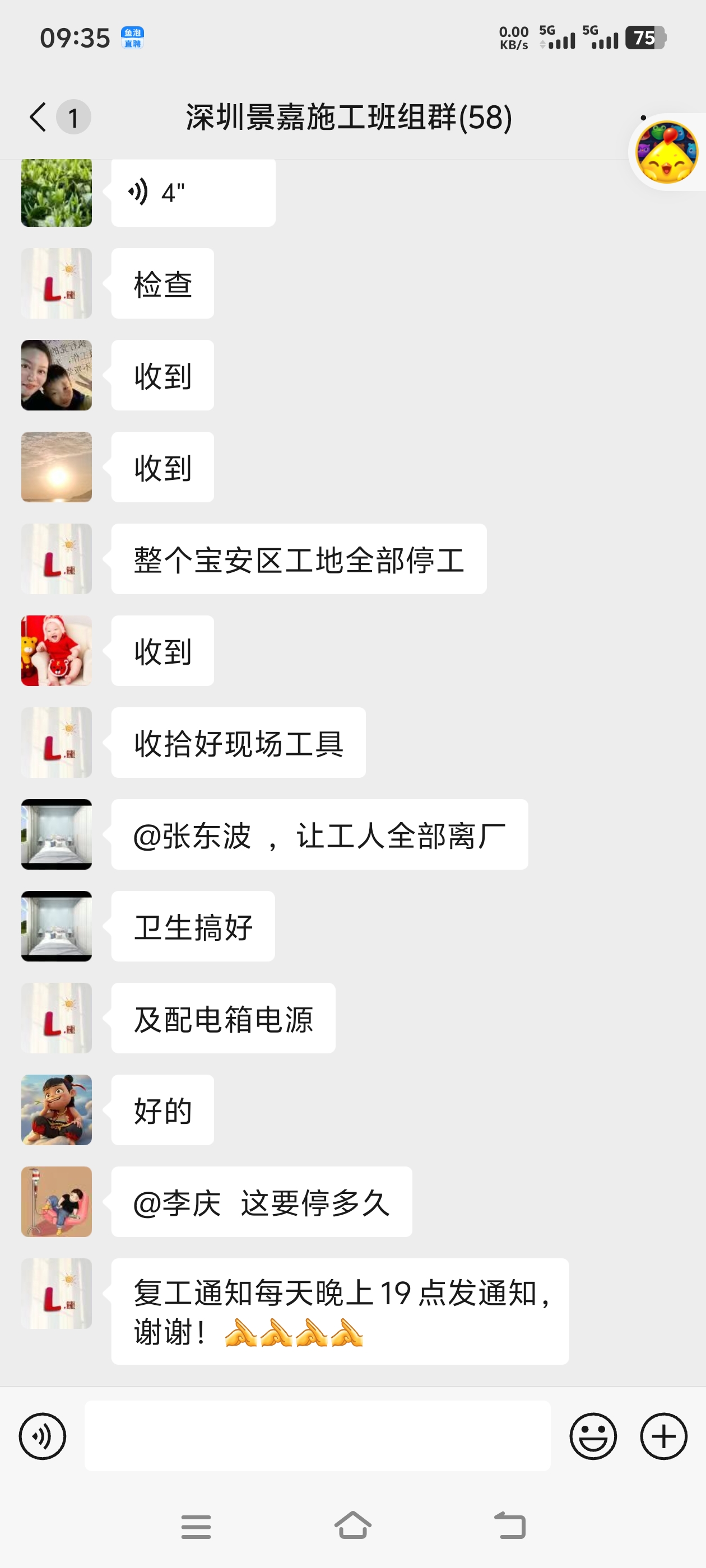Play the 4-second voice message
706x1568 pixels.
(x=193, y=193)
